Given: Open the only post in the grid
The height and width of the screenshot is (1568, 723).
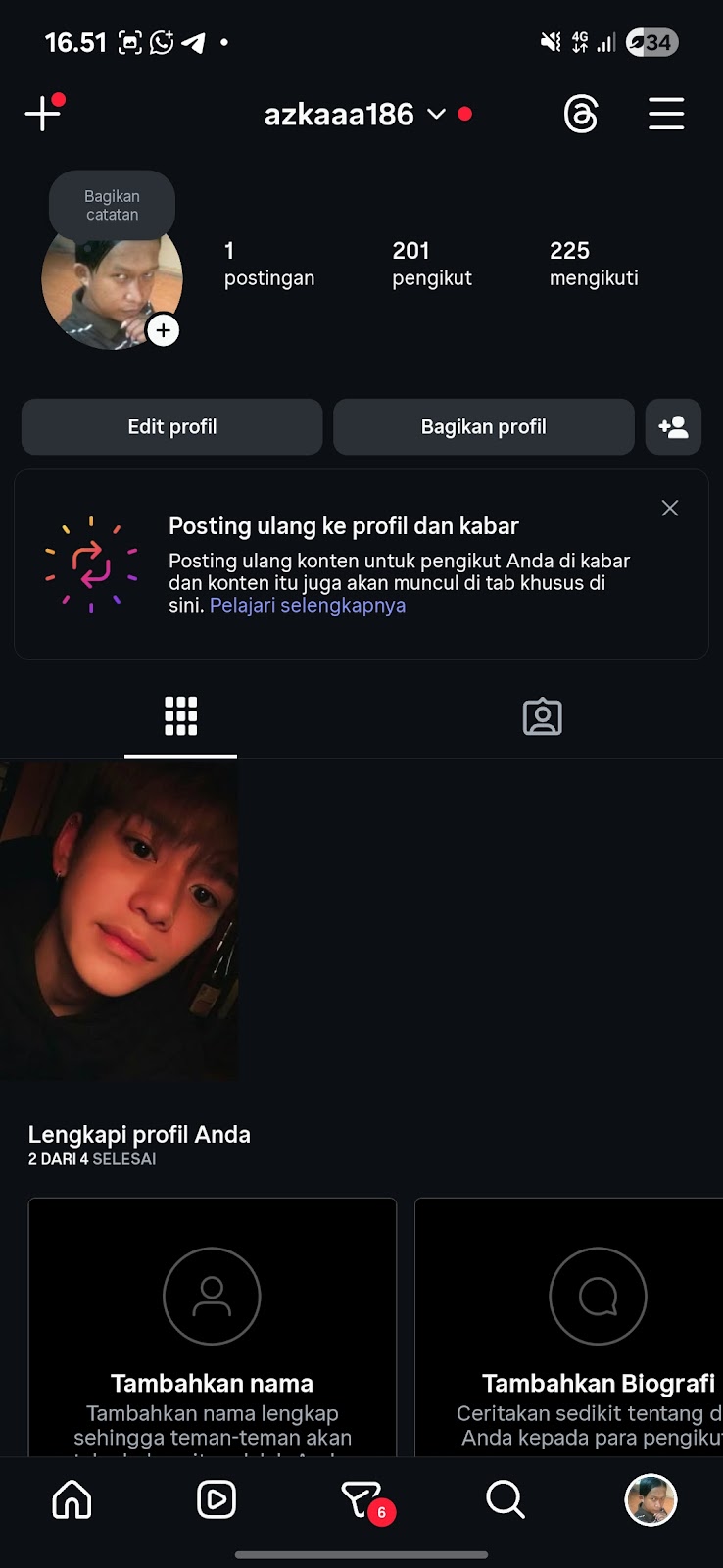Looking at the screenshot, I should [119, 921].
